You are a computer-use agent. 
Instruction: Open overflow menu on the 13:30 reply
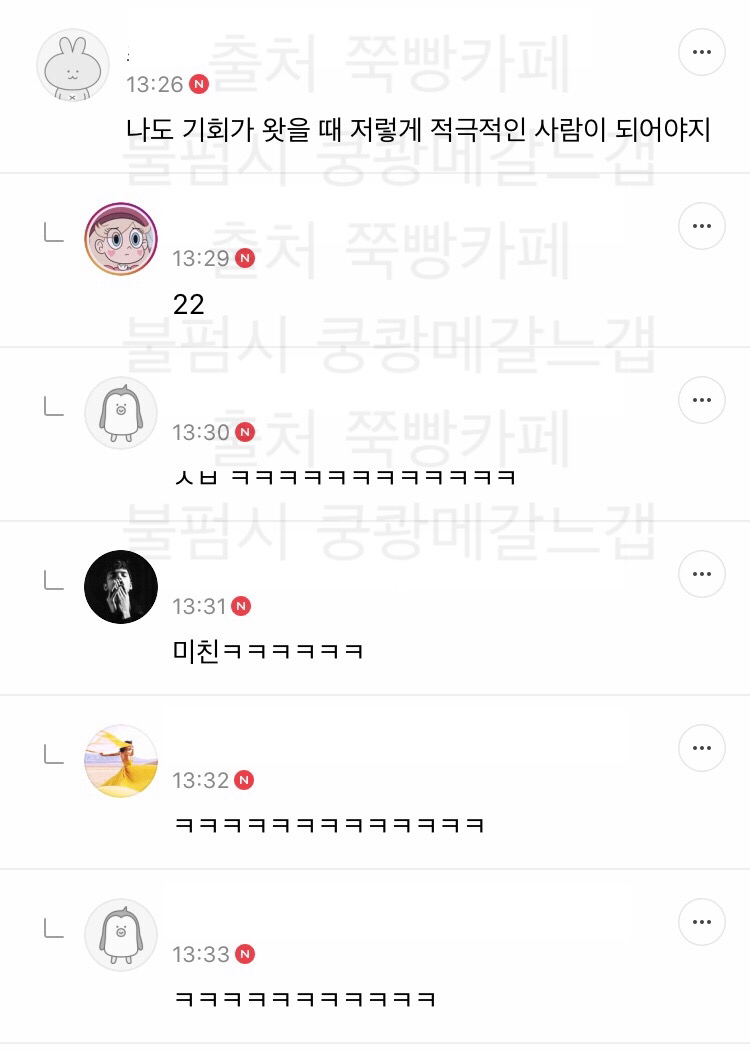click(x=702, y=400)
